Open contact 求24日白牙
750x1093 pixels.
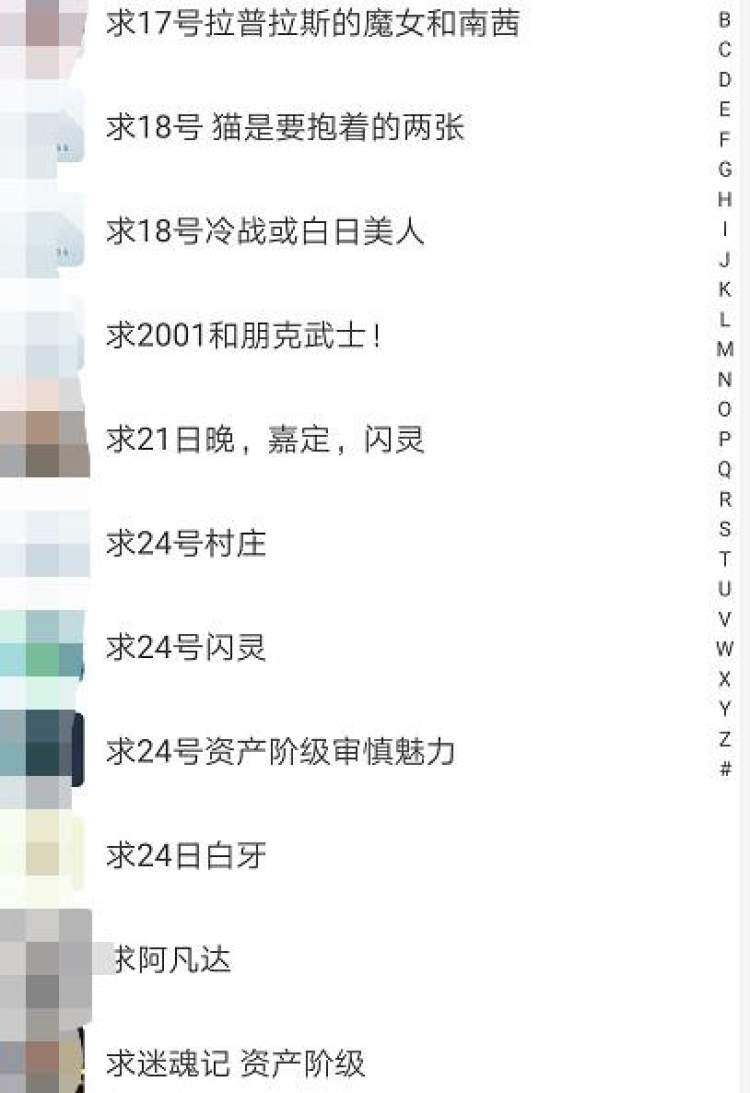pyautogui.click(x=186, y=856)
